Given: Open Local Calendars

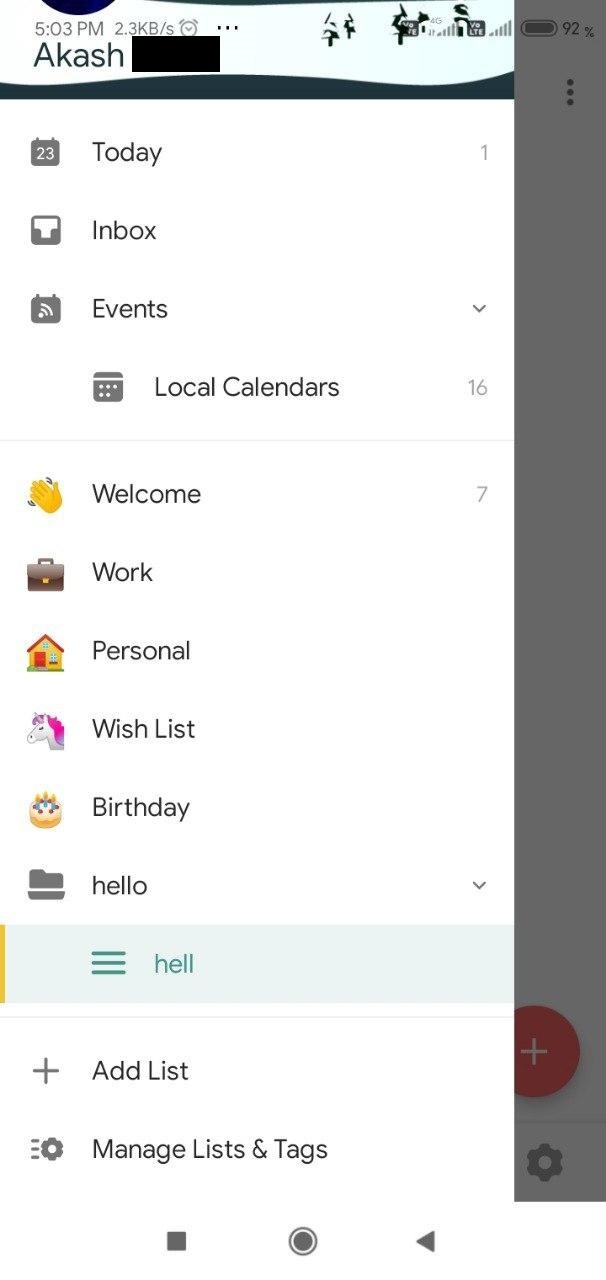Looking at the screenshot, I should pos(246,387).
